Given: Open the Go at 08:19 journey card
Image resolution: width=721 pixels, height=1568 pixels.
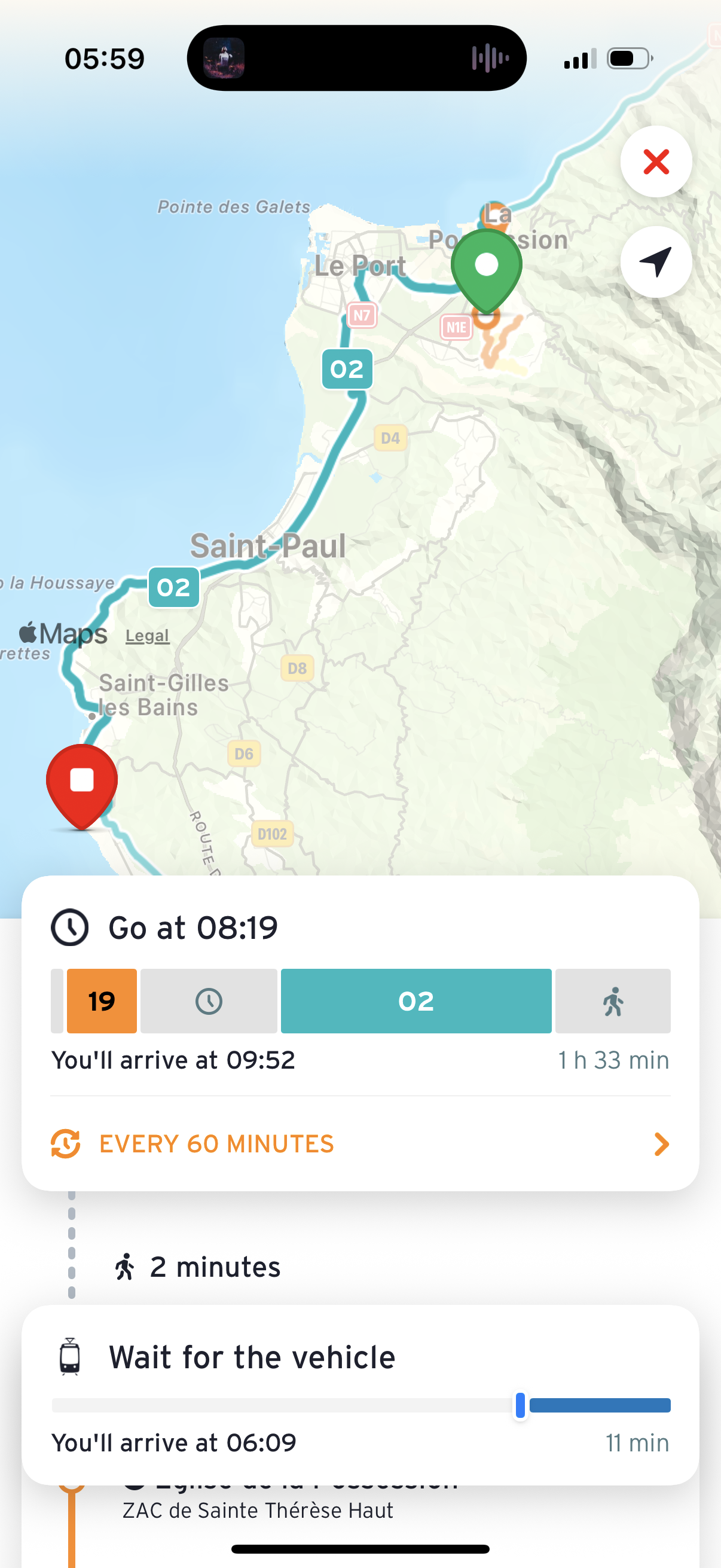Looking at the screenshot, I should (x=360, y=1033).
